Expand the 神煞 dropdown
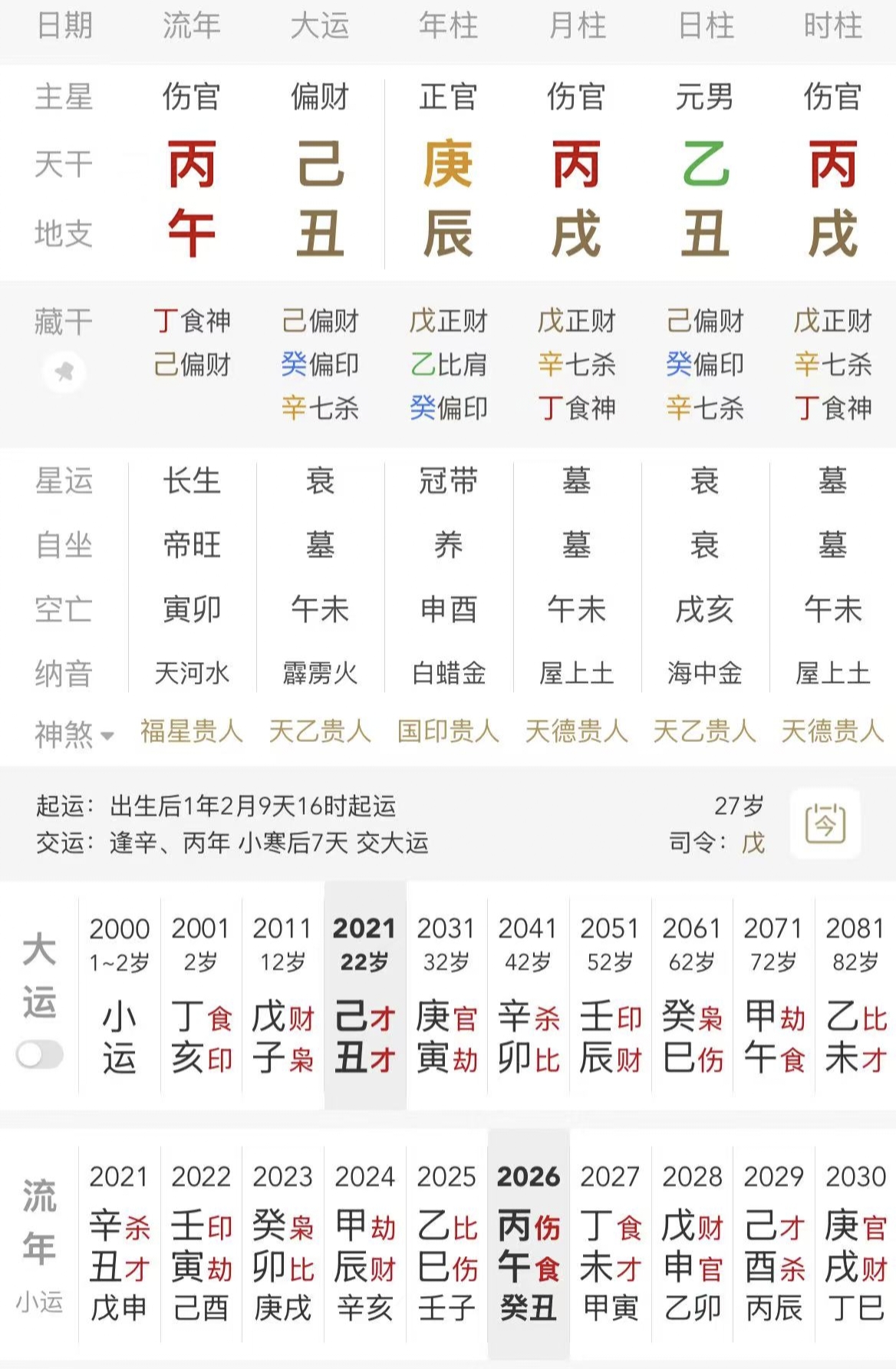Image resolution: width=896 pixels, height=1369 pixels. point(74,735)
